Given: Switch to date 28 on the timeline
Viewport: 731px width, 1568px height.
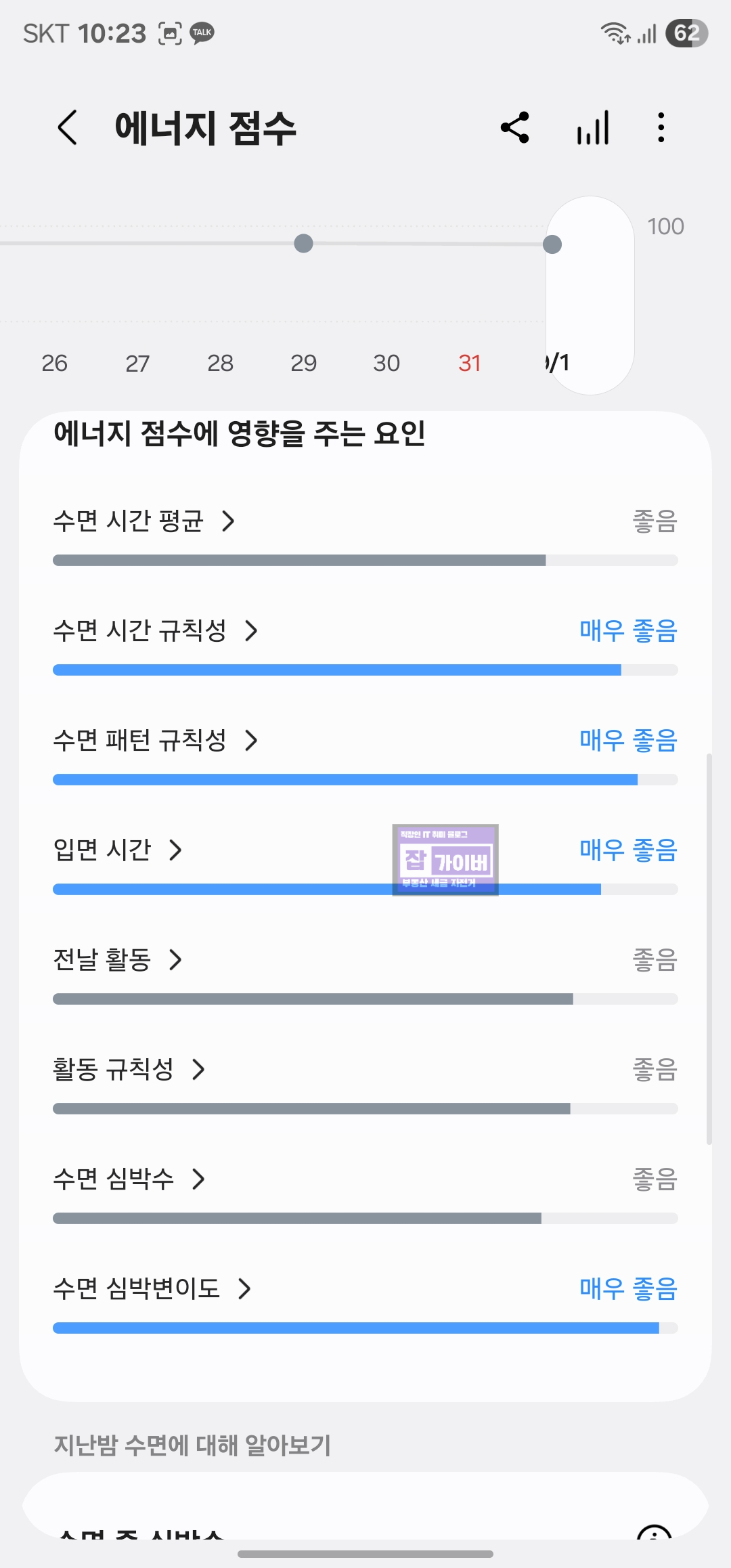Looking at the screenshot, I should pyautogui.click(x=220, y=364).
